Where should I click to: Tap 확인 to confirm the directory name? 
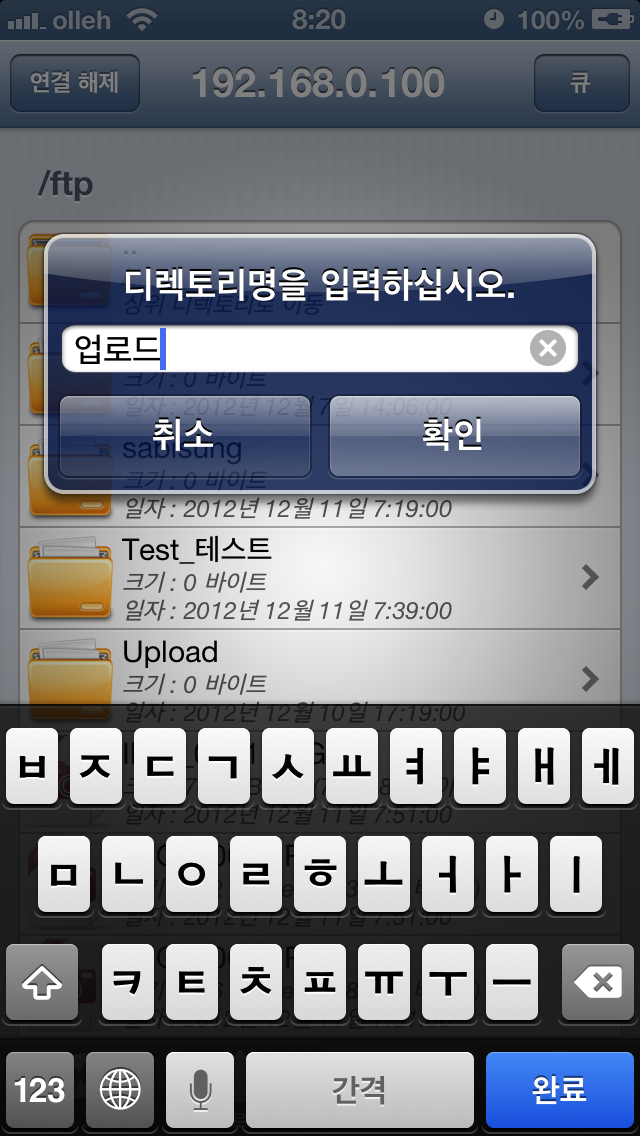454,436
